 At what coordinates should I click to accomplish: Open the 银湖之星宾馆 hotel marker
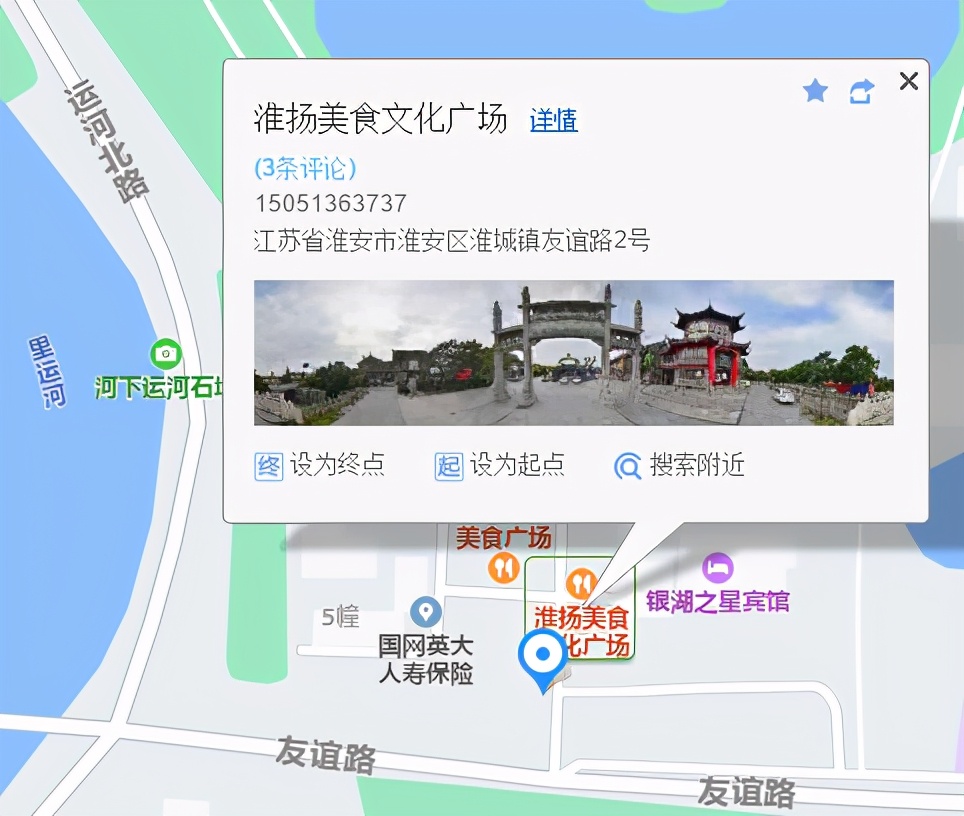tap(717, 570)
